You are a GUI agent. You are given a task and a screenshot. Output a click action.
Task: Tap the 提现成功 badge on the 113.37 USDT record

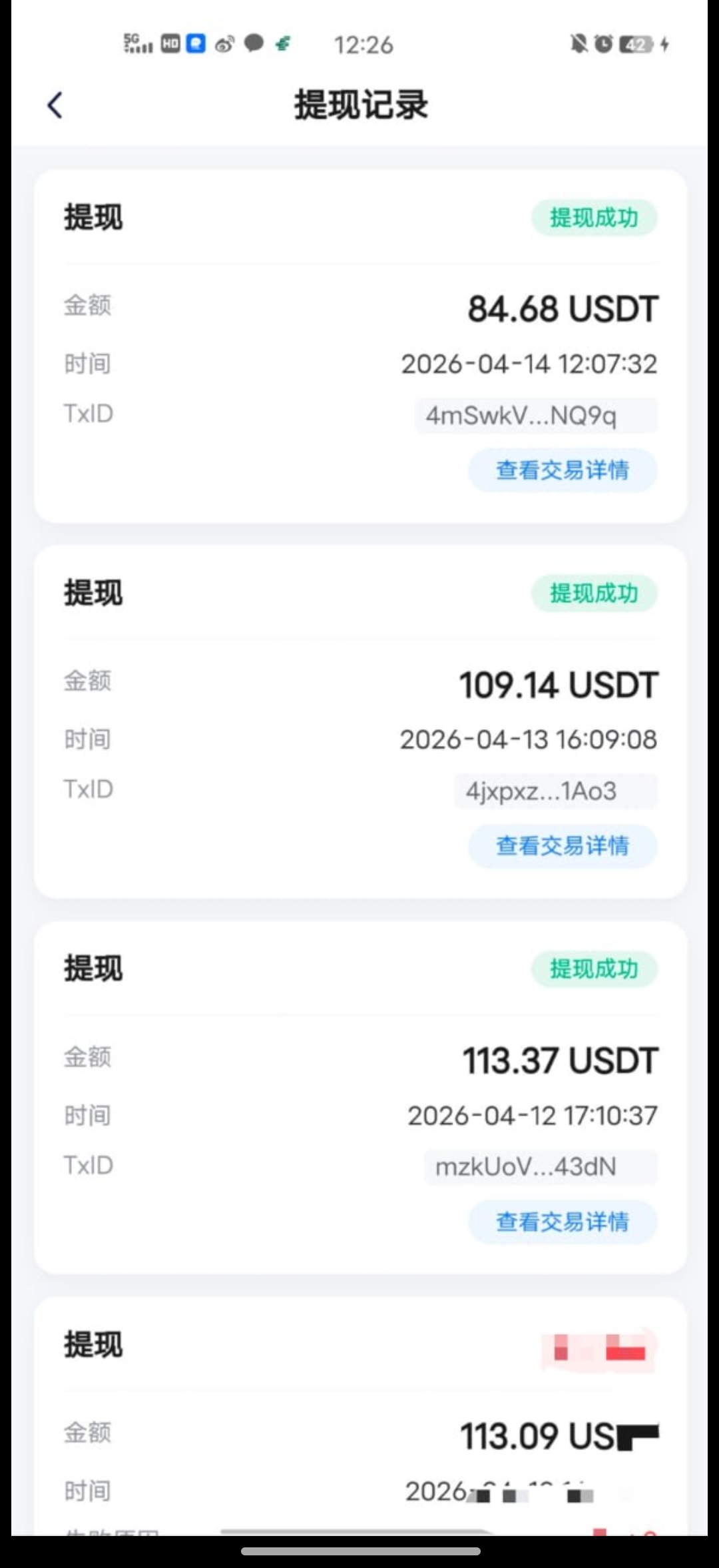(x=596, y=969)
